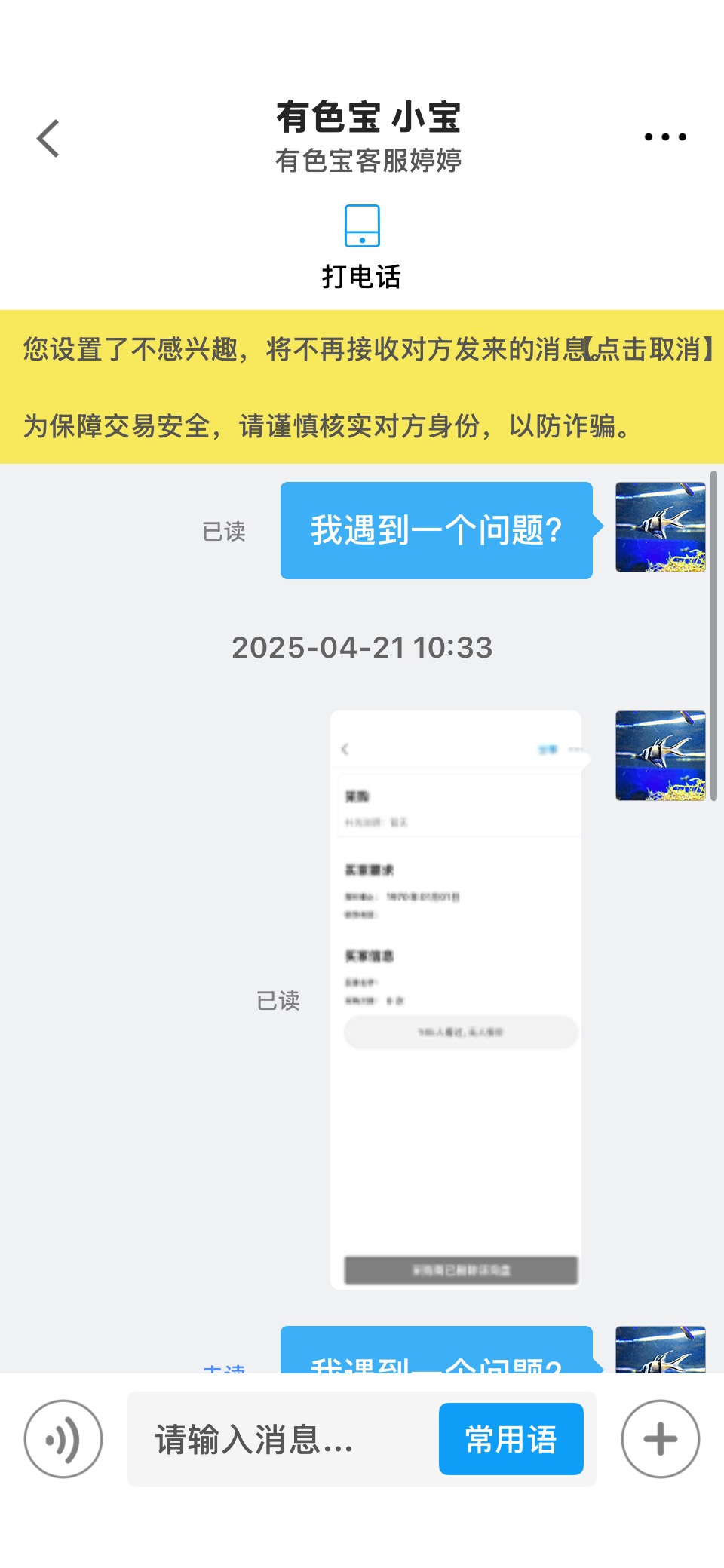Viewport: 724px width, 1568px height.
Task: Open the sent screenshot image message
Action: pyautogui.click(x=456, y=999)
